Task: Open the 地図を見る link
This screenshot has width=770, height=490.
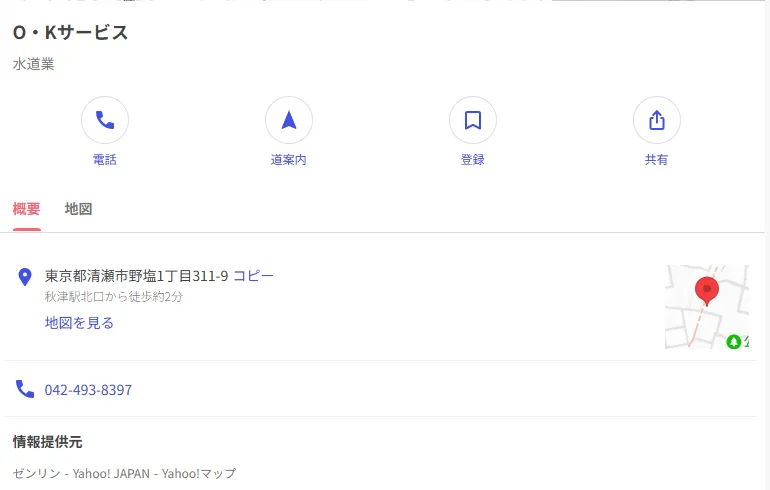Action: [x=79, y=323]
